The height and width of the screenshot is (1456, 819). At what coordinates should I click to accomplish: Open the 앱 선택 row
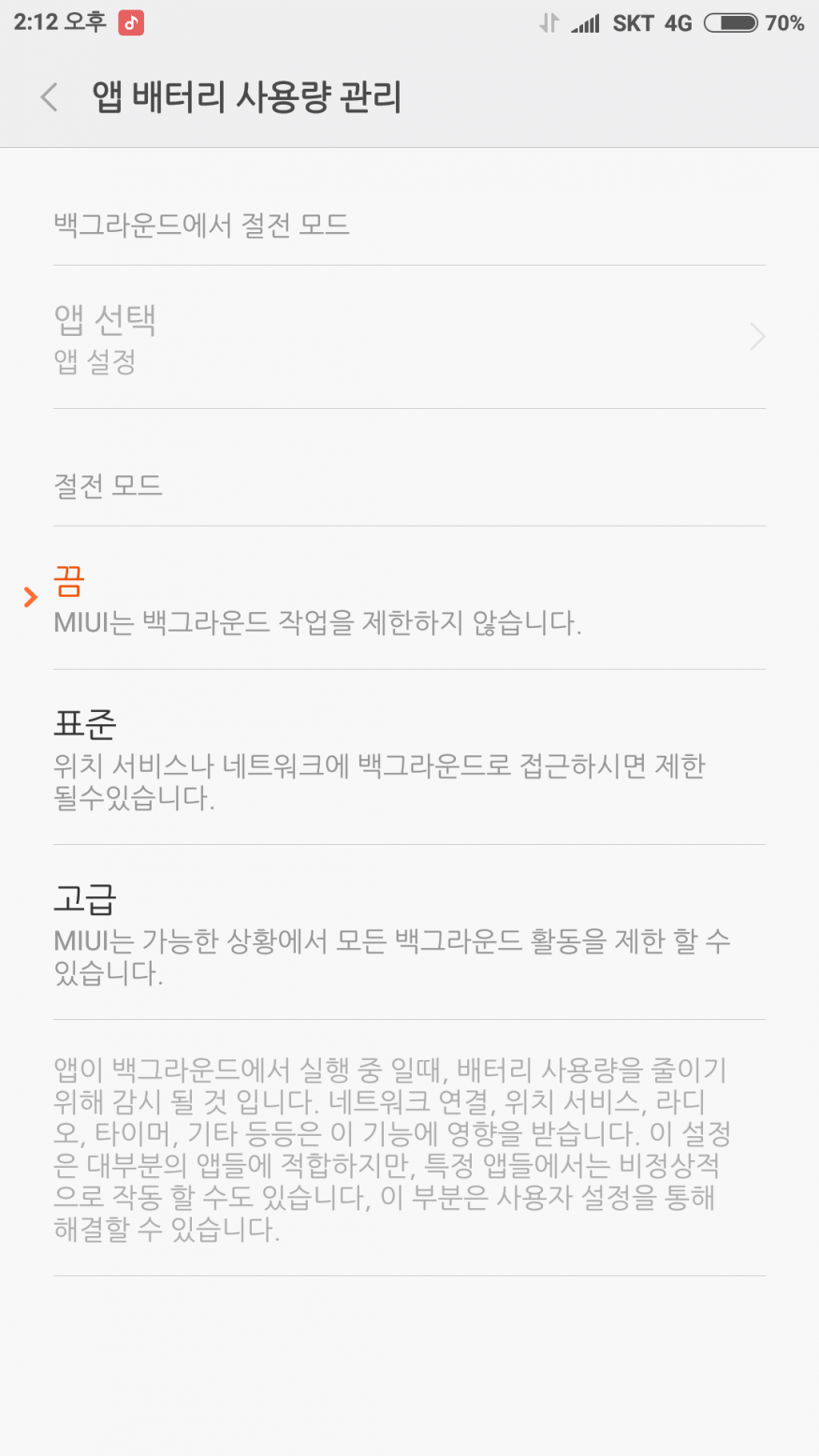coord(409,337)
